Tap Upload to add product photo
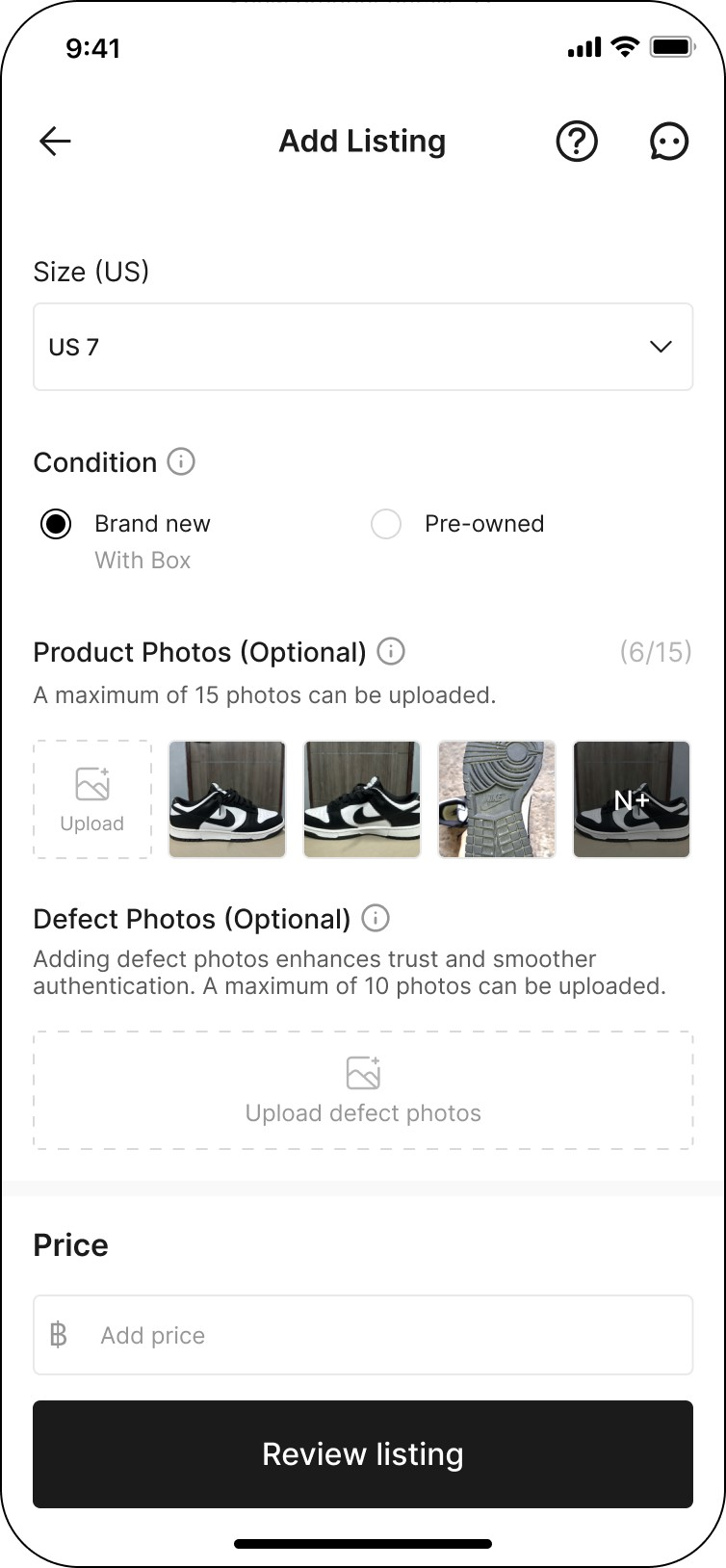 (x=92, y=799)
